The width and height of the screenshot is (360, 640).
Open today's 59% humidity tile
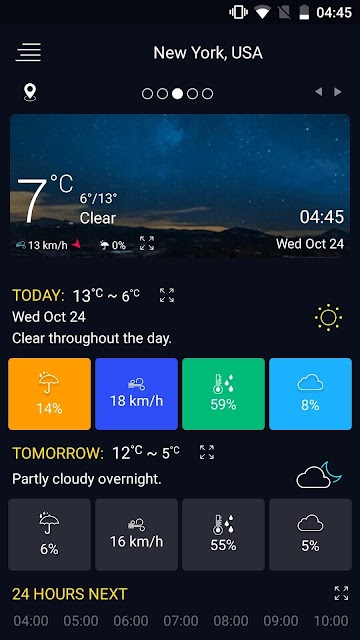coord(223,394)
